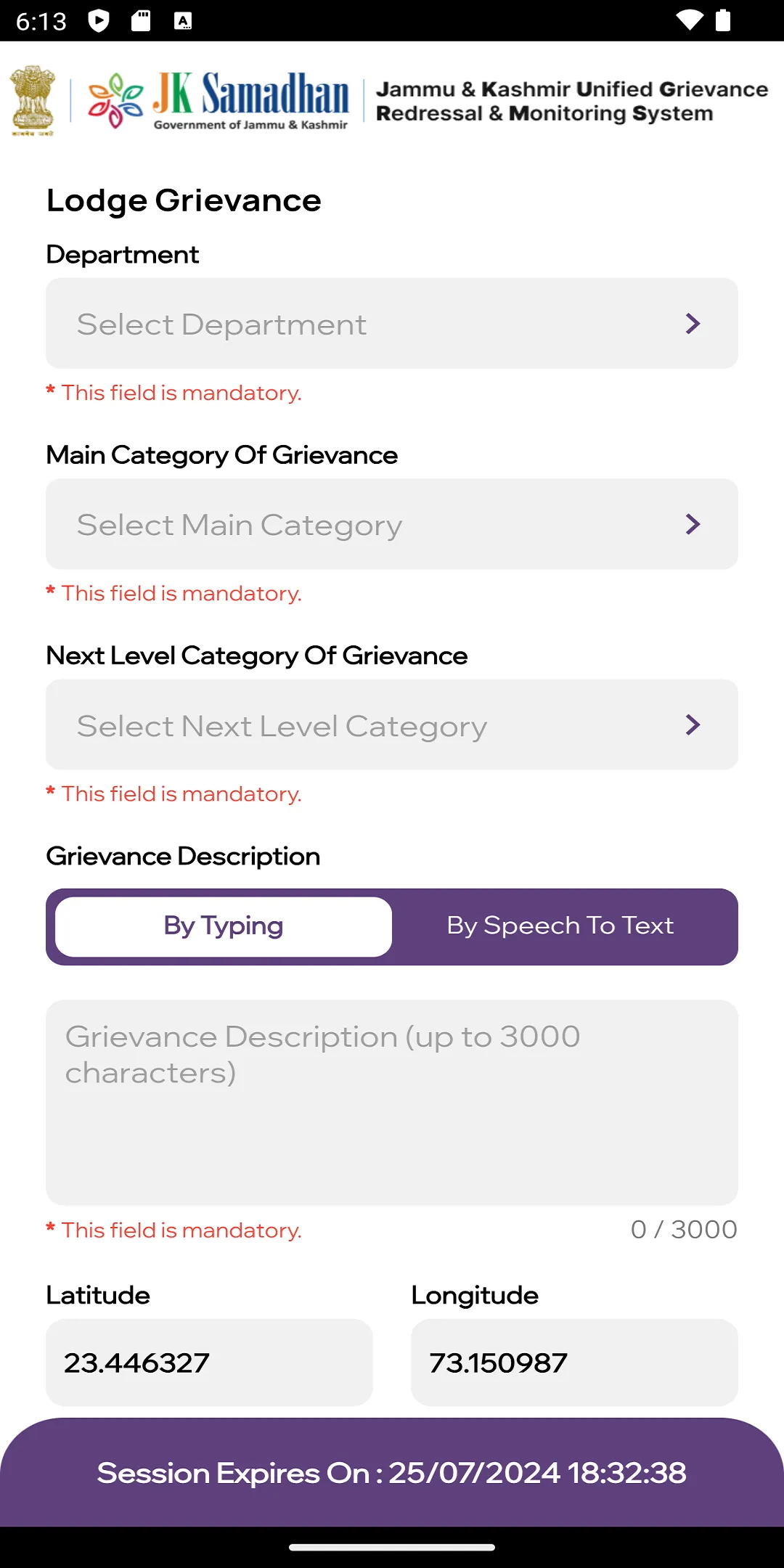Click the Lodge Grievance heading

(184, 200)
